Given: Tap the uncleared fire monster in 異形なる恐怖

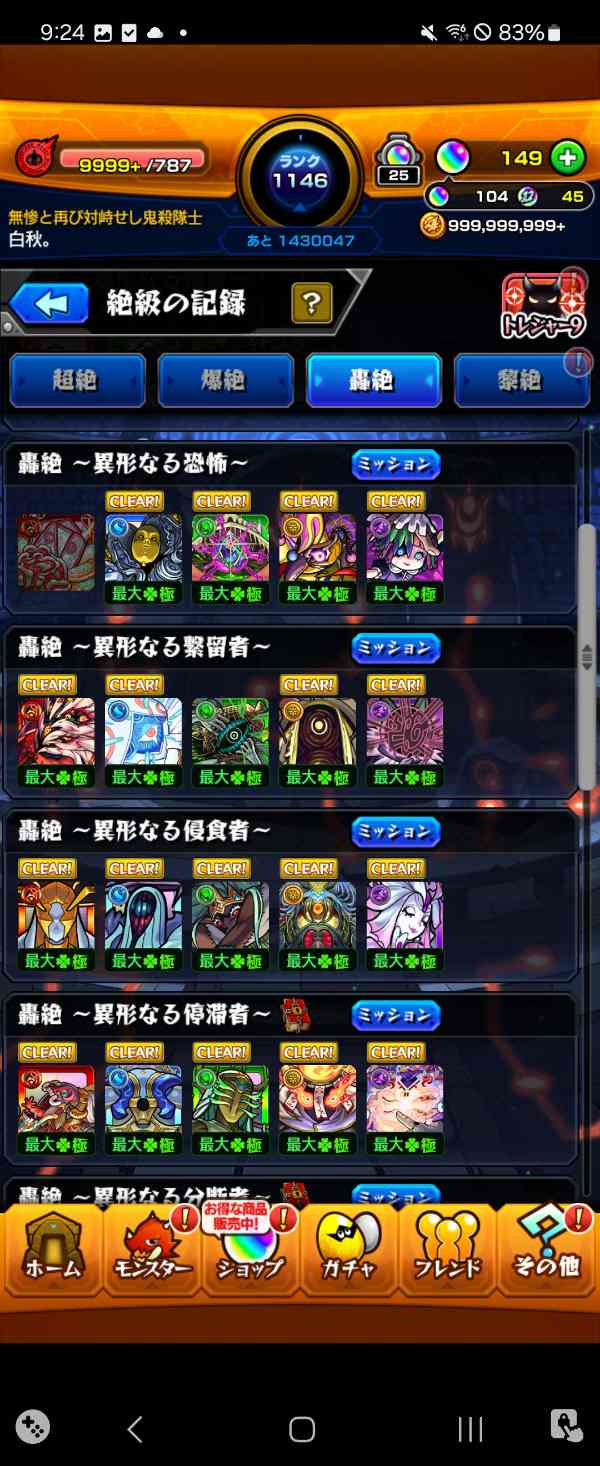Looking at the screenshot, I should coord(56,552).
